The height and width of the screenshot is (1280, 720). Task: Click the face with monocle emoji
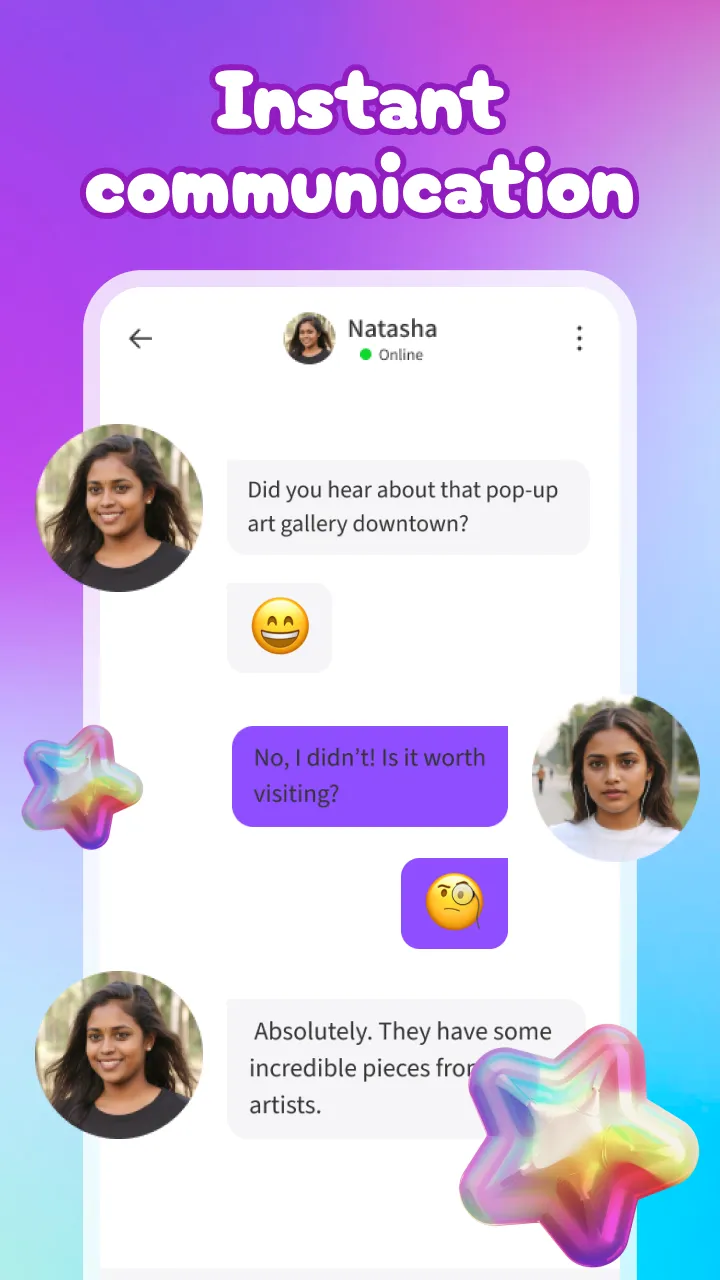tap(454, 901)
